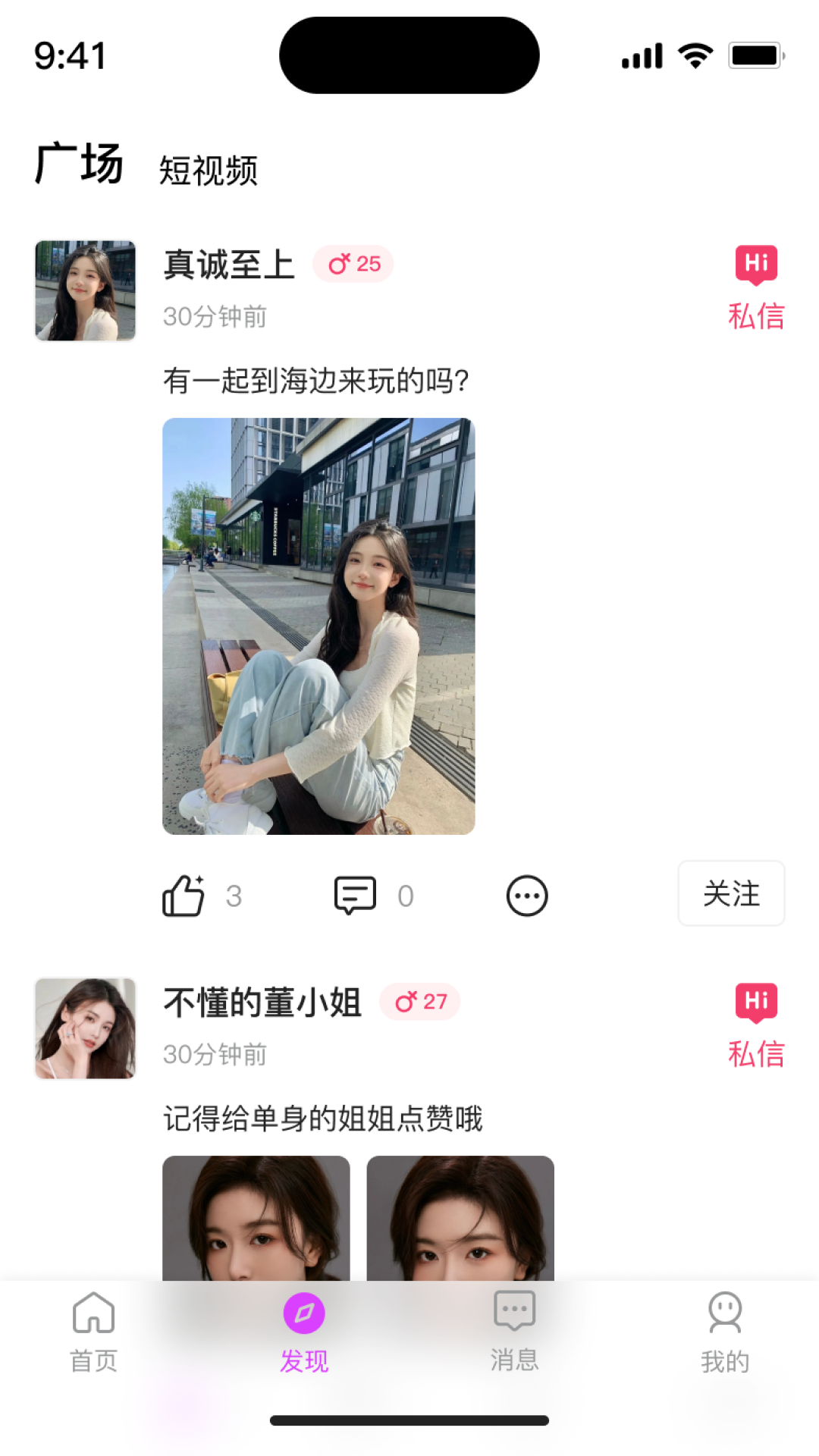Click the female 25 badge next to 真诚至上
Viewport: 819px width, 1456px height.
tap(353, 264)
